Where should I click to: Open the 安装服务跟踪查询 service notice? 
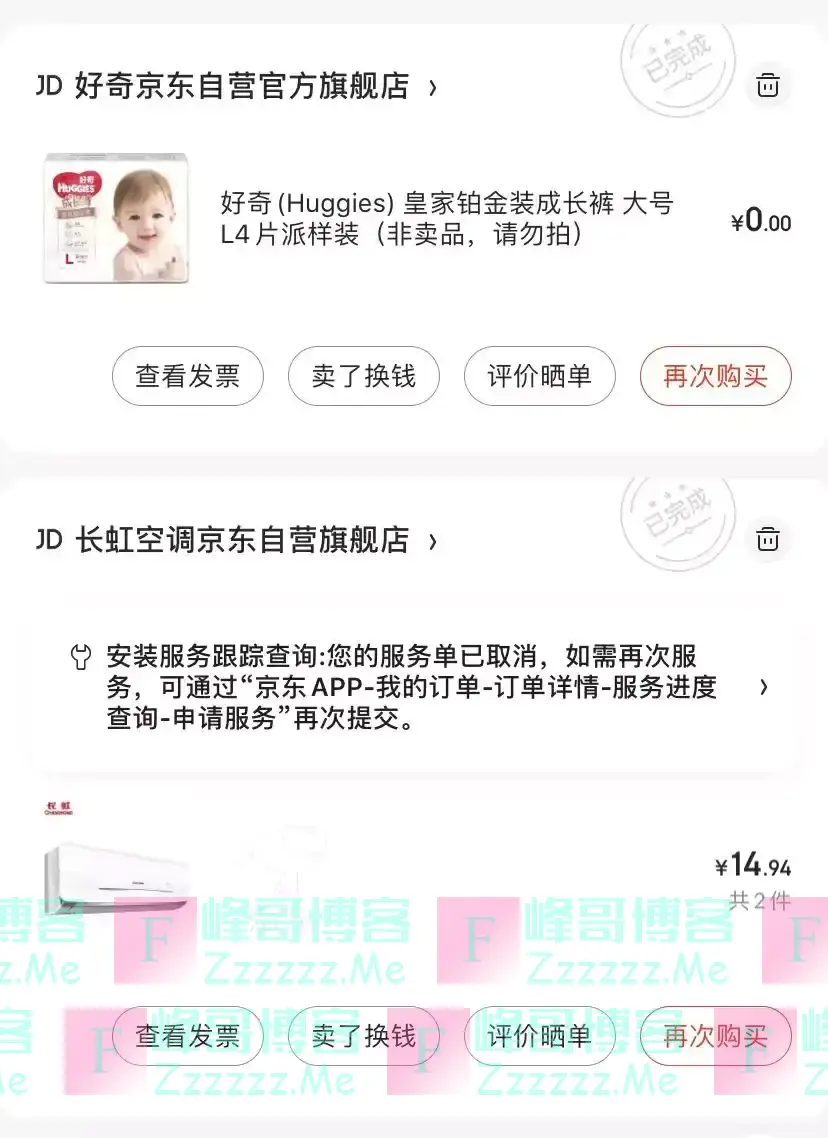tap(414, 687)
